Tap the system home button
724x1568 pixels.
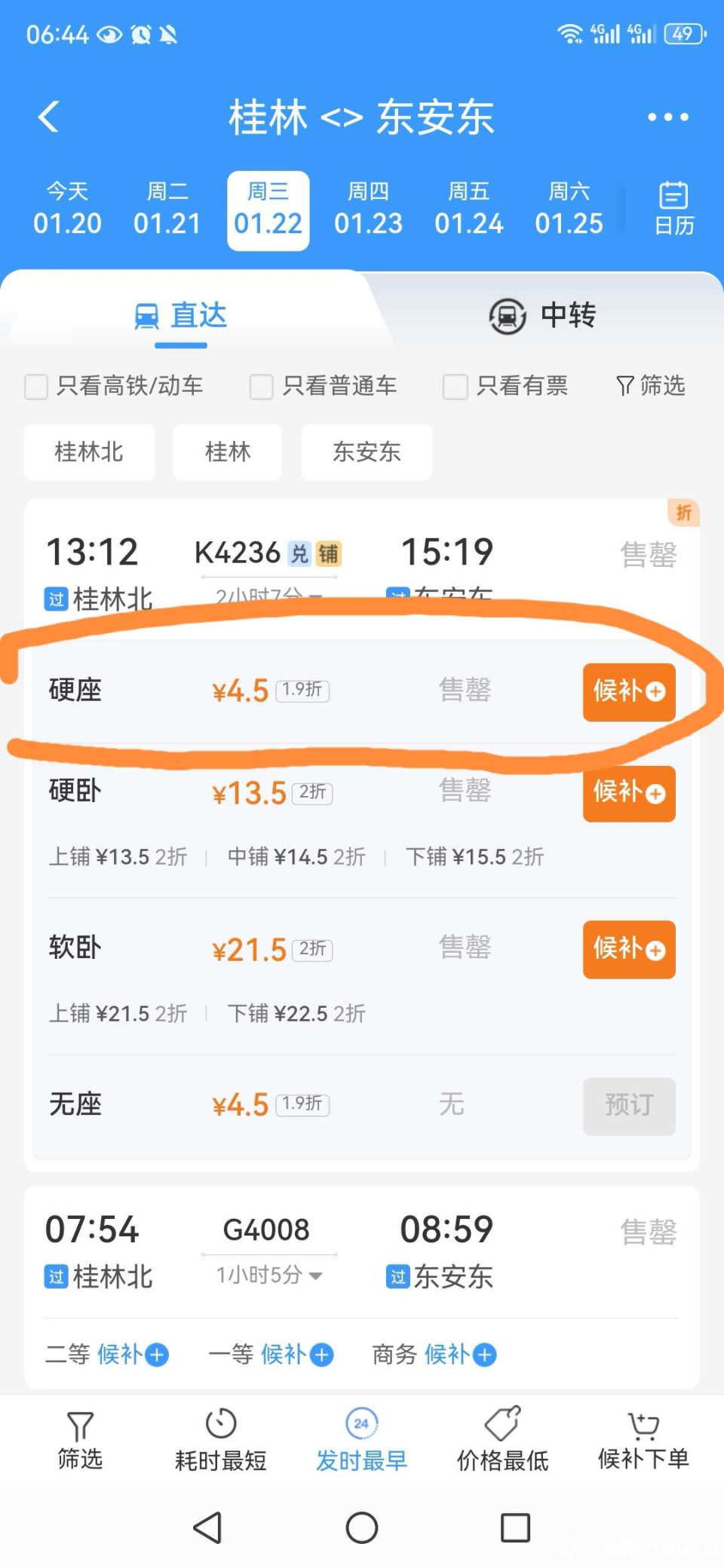[x=362, y=1528]
